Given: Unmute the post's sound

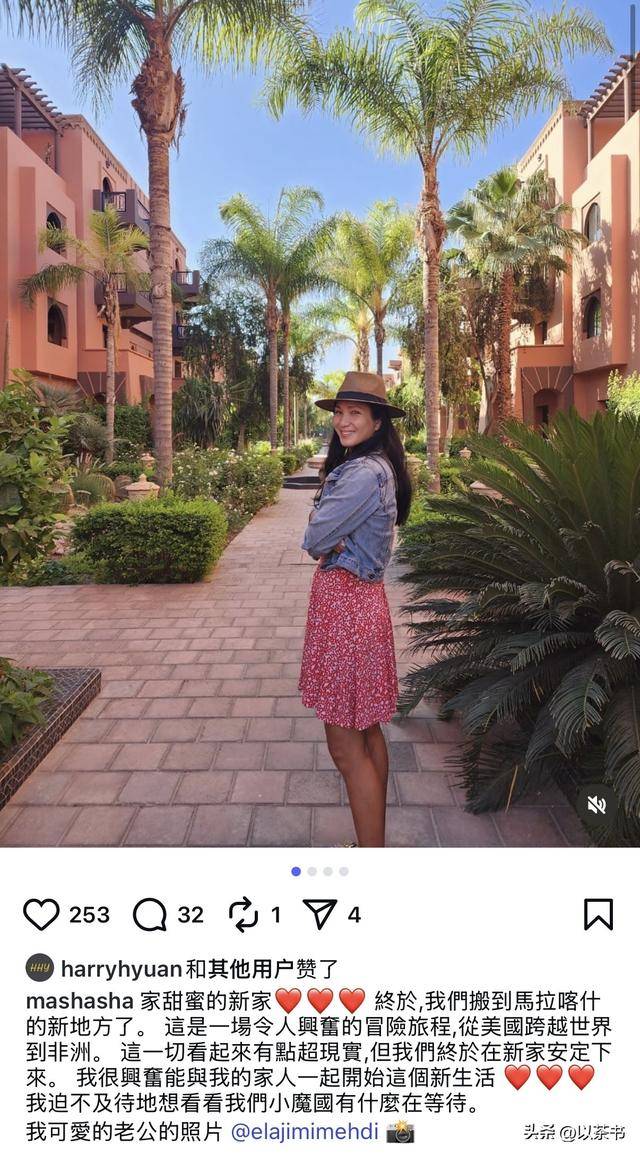Looking at the screenshot, I should click(597, 804).
